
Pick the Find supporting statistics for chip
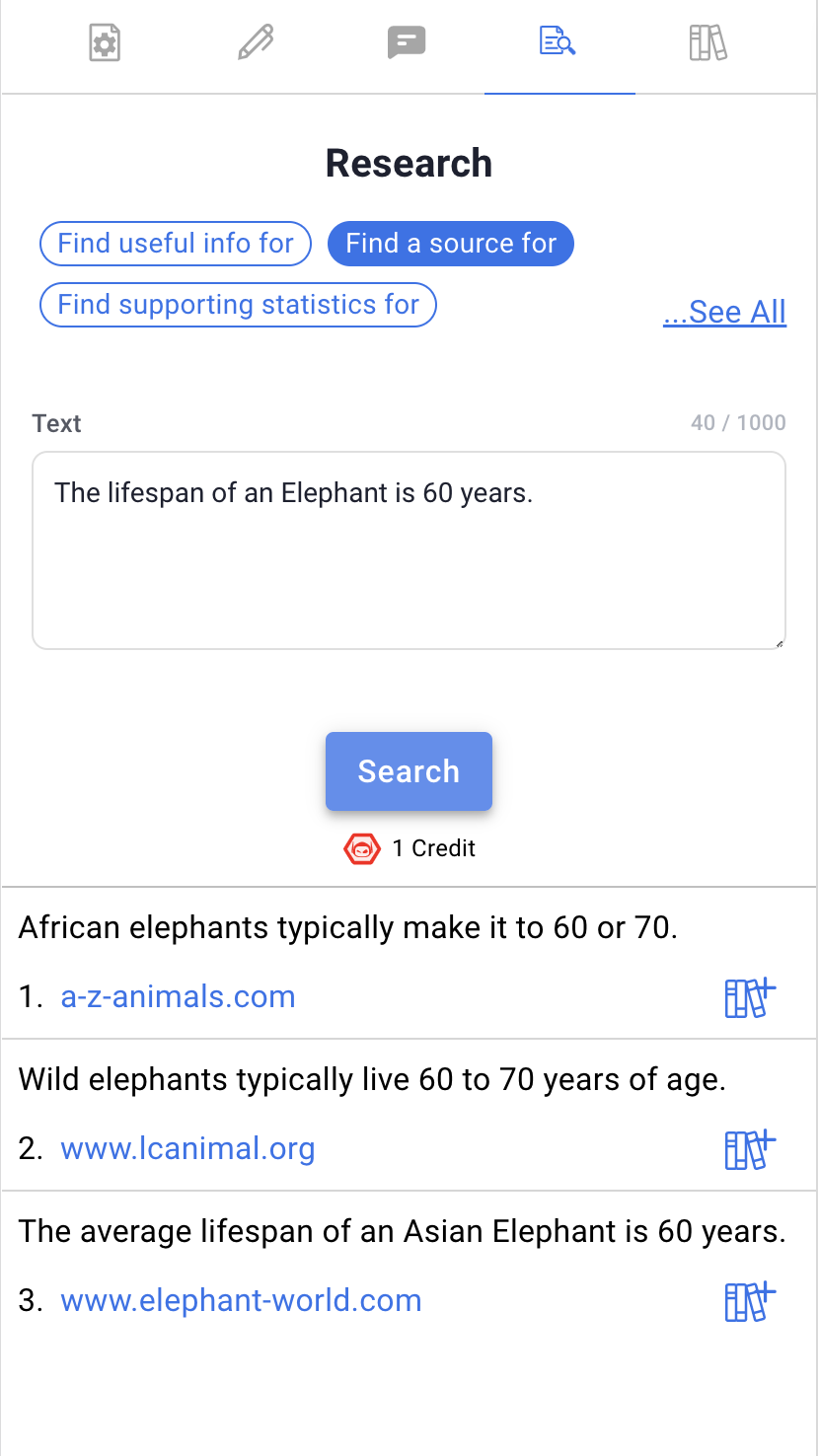click(x=238, y=305)
